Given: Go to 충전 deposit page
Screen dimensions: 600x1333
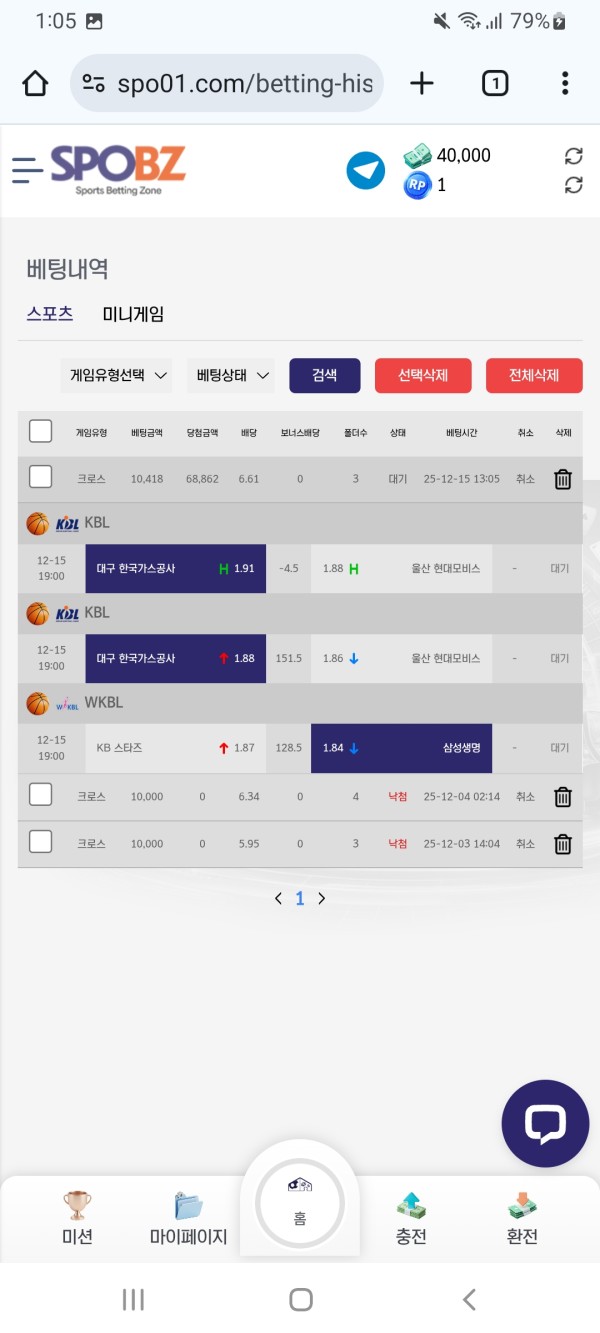Looking at the screenshot, I should click(x=411, y=1218).
